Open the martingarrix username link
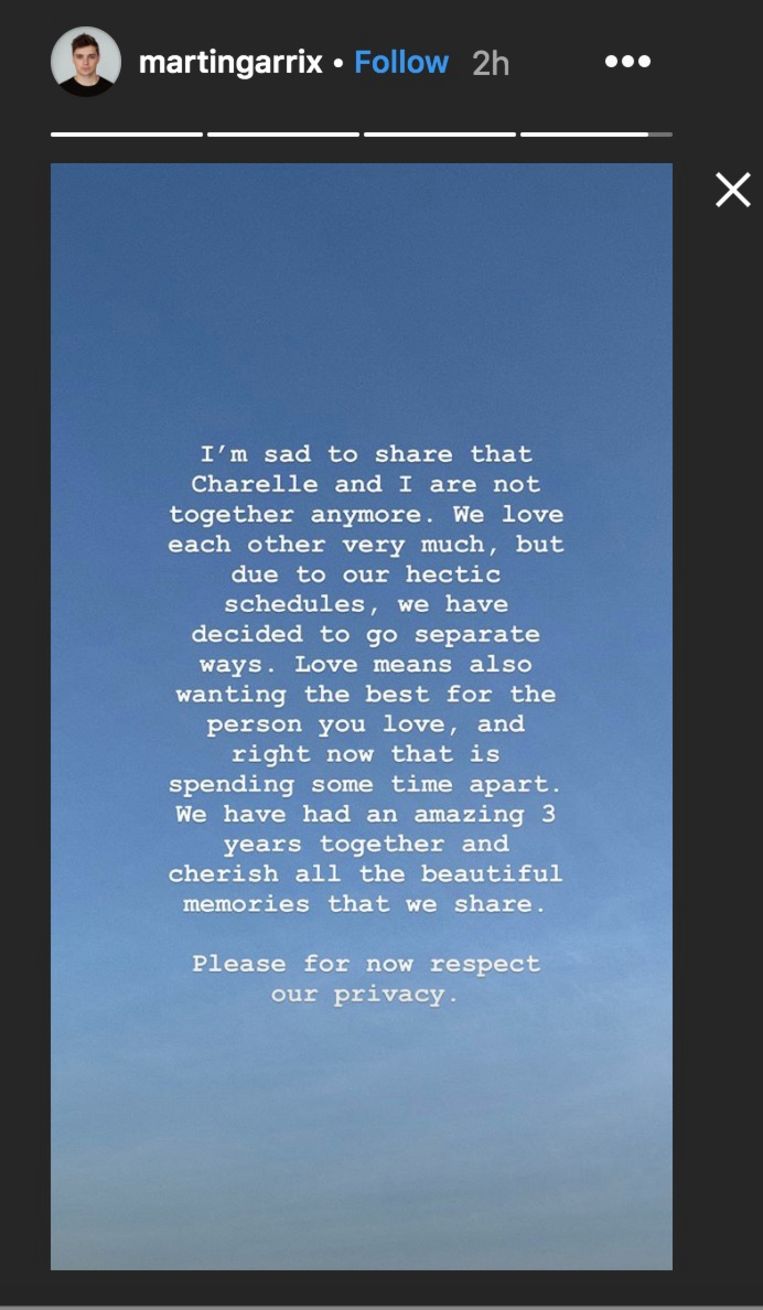 click(230, 63)
